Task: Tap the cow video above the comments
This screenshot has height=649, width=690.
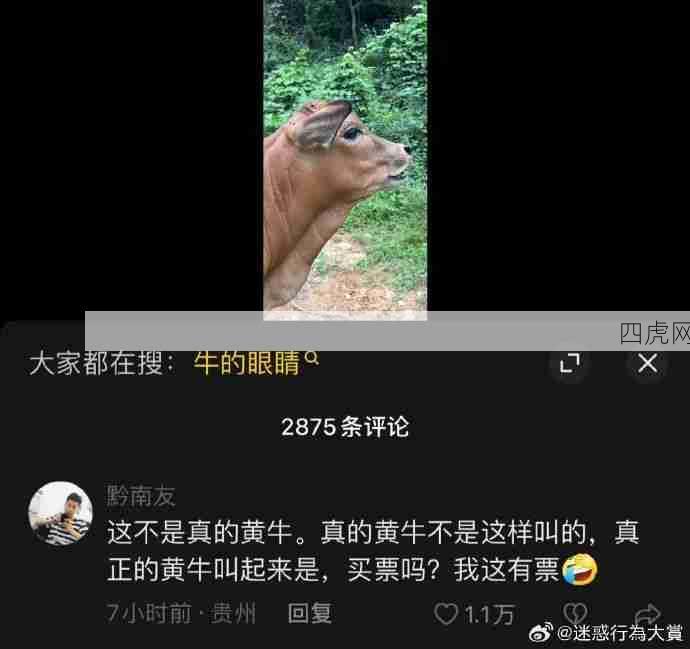Action: (x=345, y=160)
